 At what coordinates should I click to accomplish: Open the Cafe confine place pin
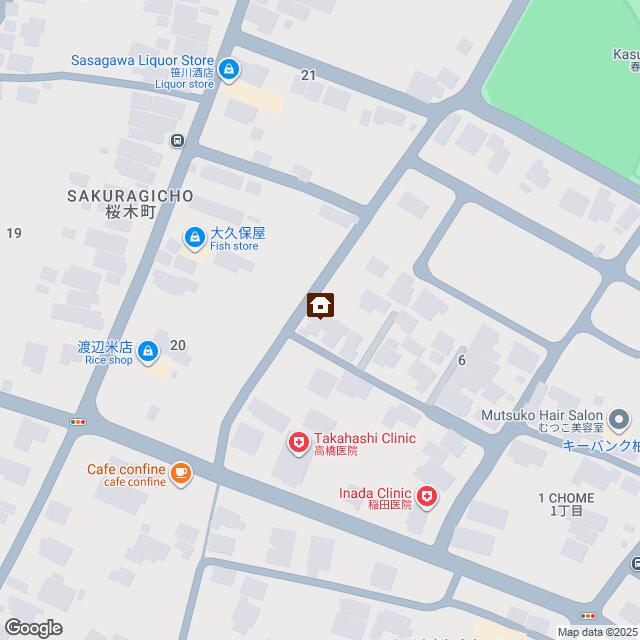180,474
